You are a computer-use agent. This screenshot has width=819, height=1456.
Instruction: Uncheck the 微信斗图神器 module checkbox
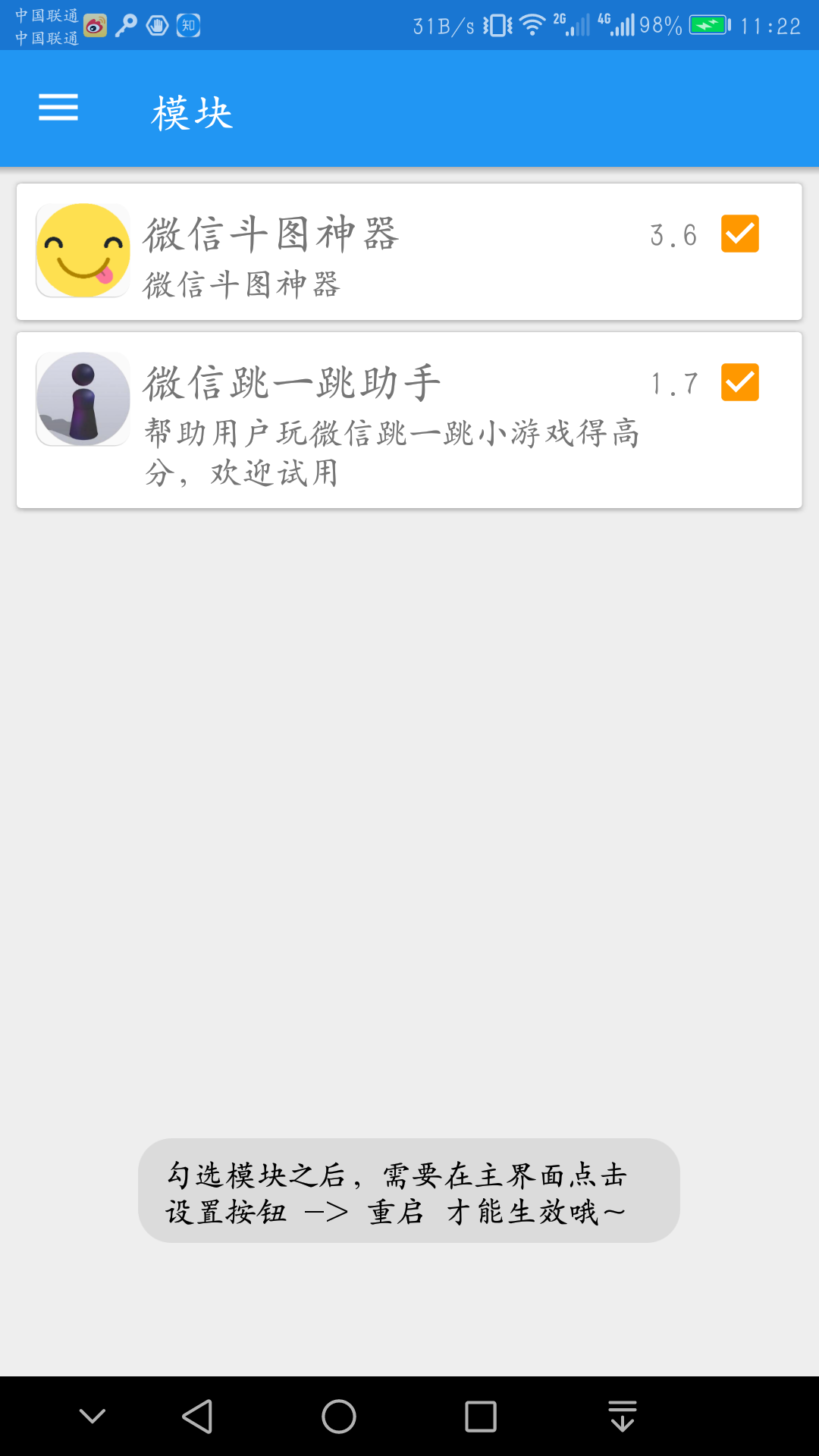tap(739, 234)
